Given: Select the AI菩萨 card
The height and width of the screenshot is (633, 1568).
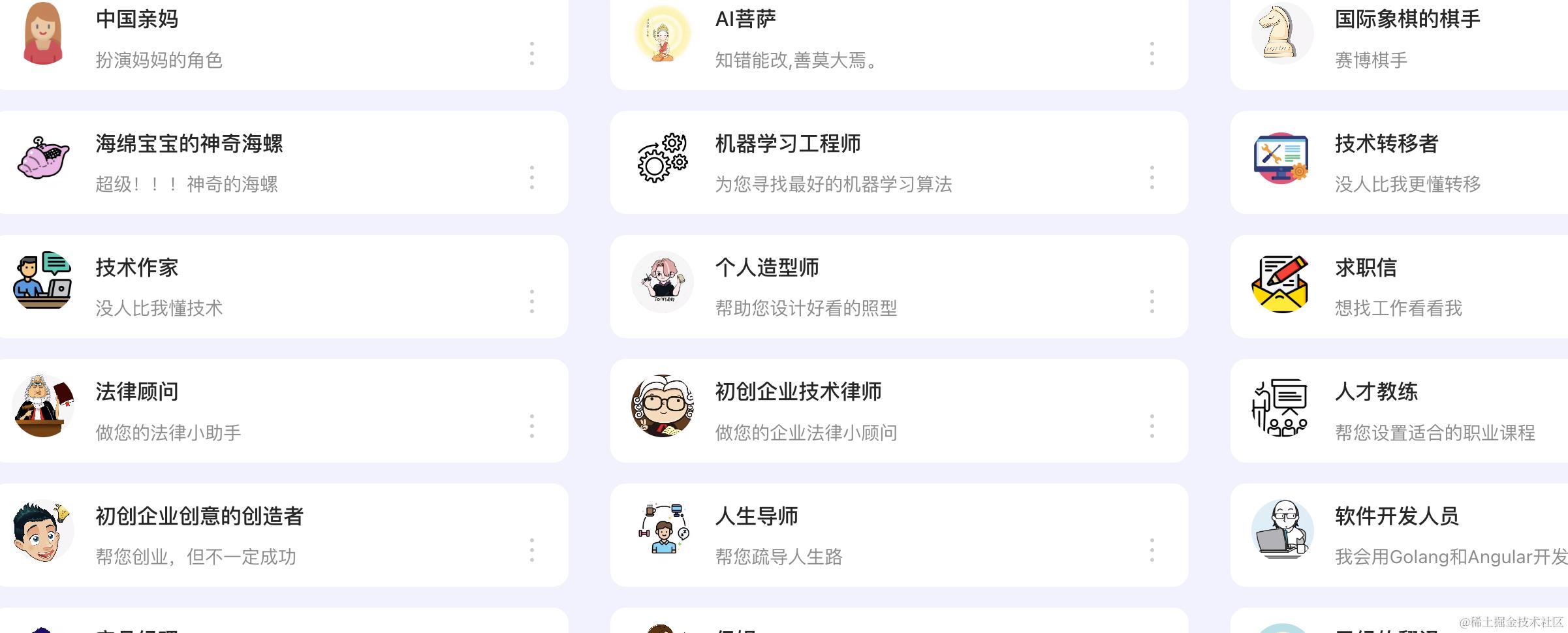Looking at the screenshot, I should click(881, 39).
